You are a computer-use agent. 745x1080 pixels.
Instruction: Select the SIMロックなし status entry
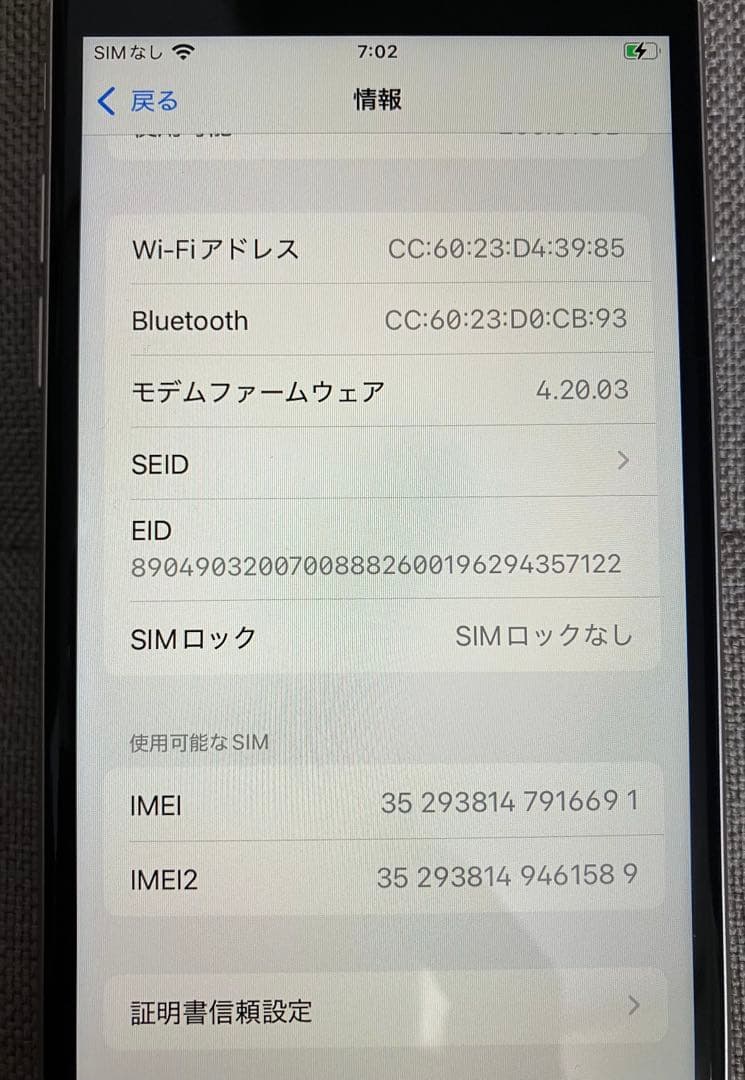pyautogui.click(x=544, y=636)
